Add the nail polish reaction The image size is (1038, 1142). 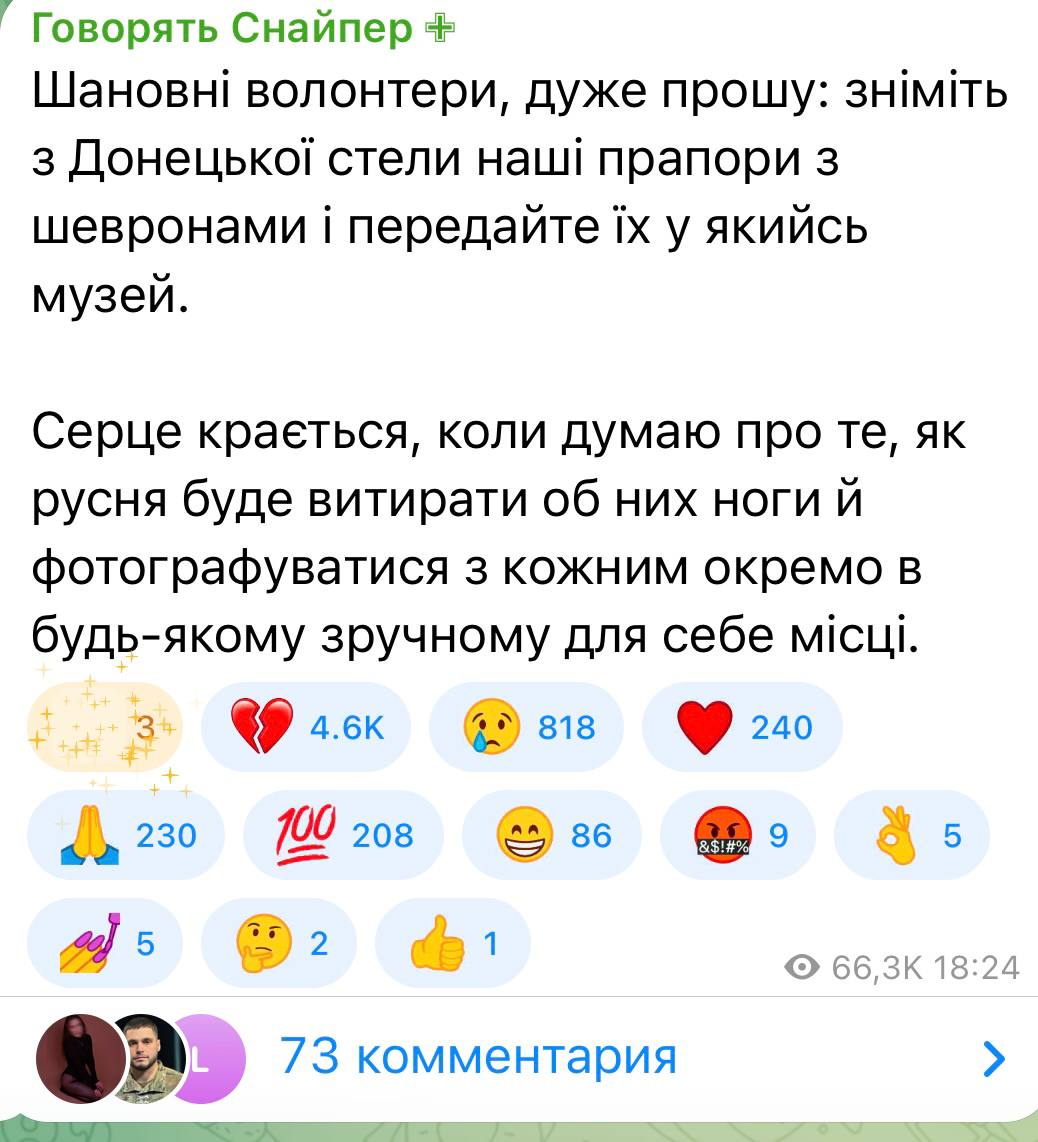tap(105, 941)
